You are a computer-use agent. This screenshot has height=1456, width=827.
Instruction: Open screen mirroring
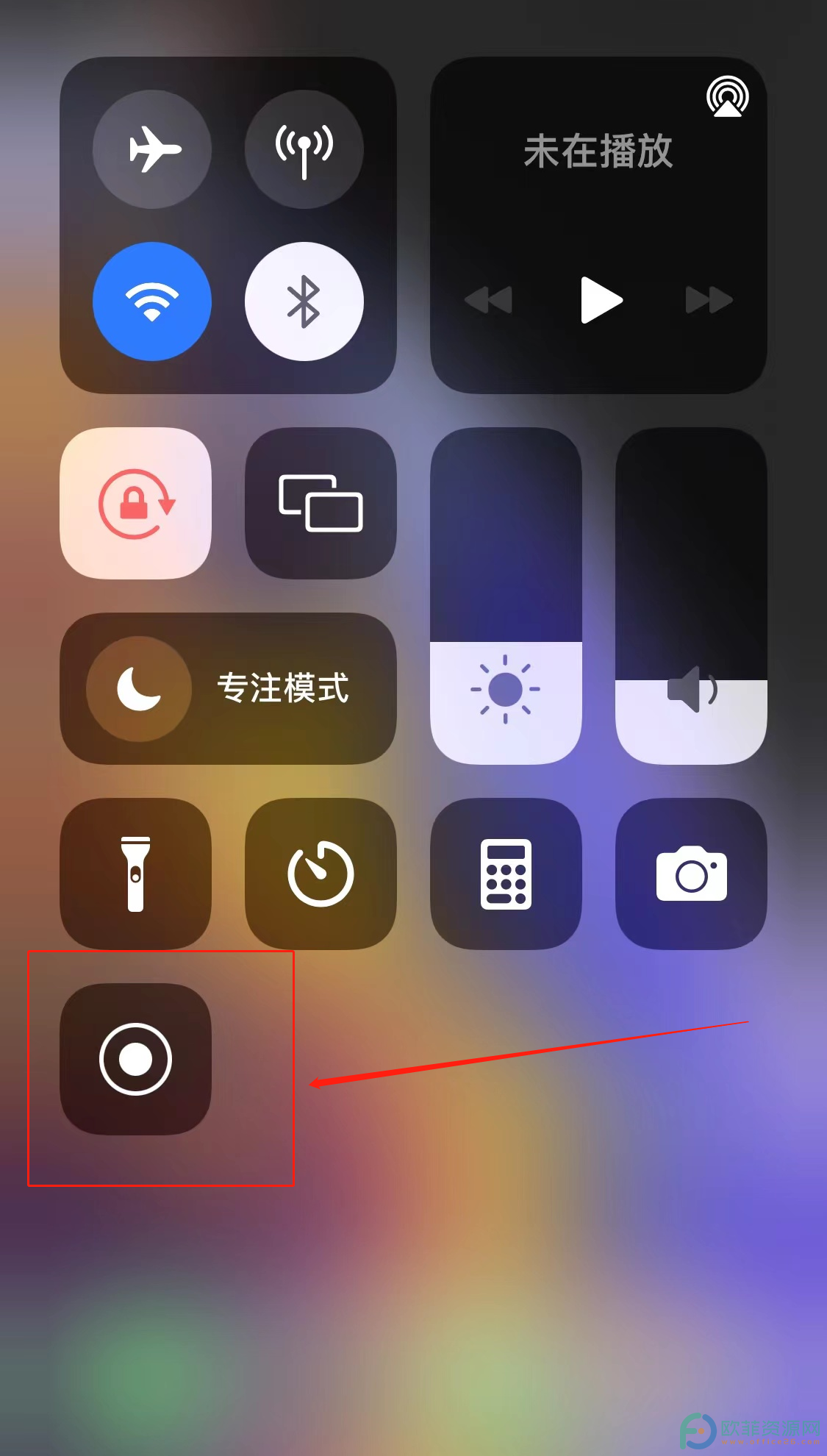click(321, 504)
